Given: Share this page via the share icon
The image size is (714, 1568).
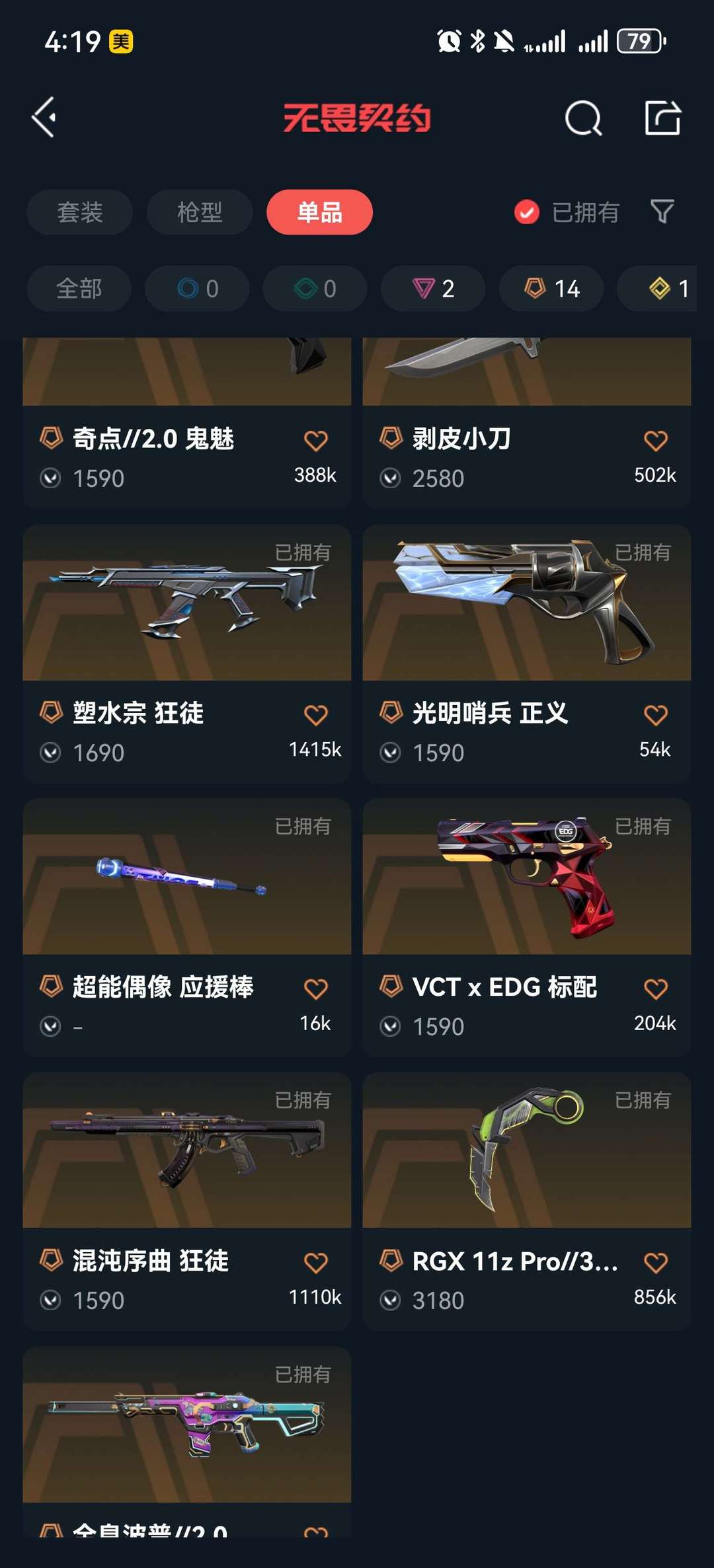Looking at the screenshot, I should tap(662, 118).
